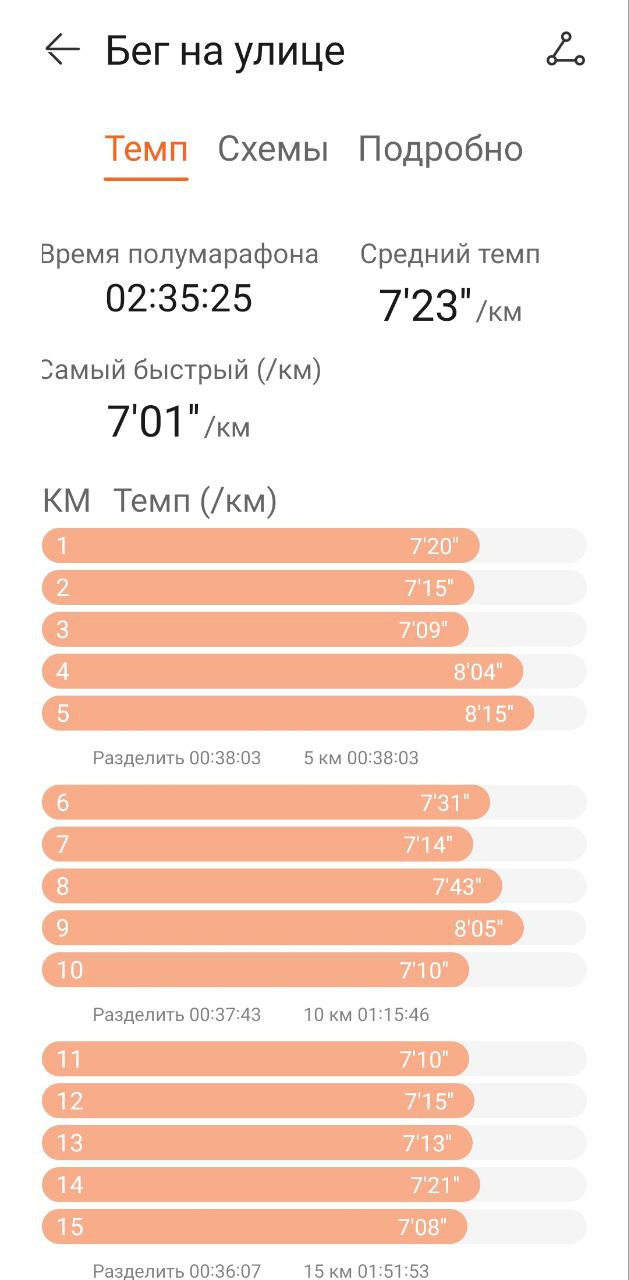Select the Темп tab
Image resolution: width=629 pixels, height=1280 pixels.
[x=146, y=149]
